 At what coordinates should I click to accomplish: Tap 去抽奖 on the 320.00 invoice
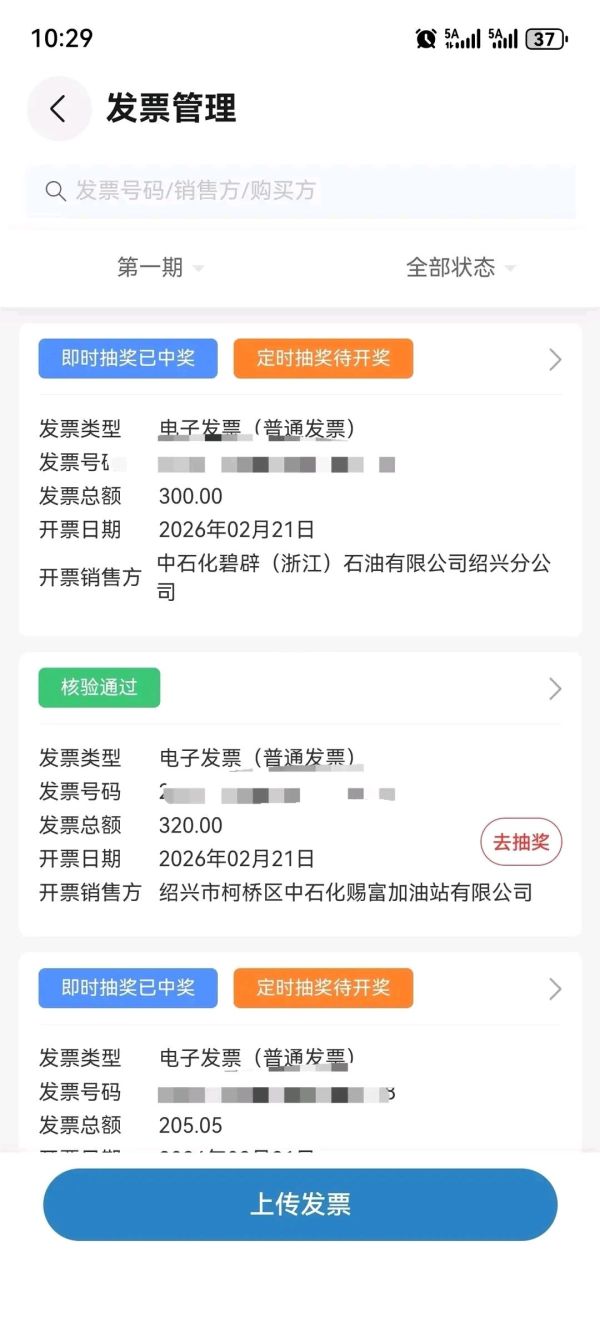(x=521, y=842)
